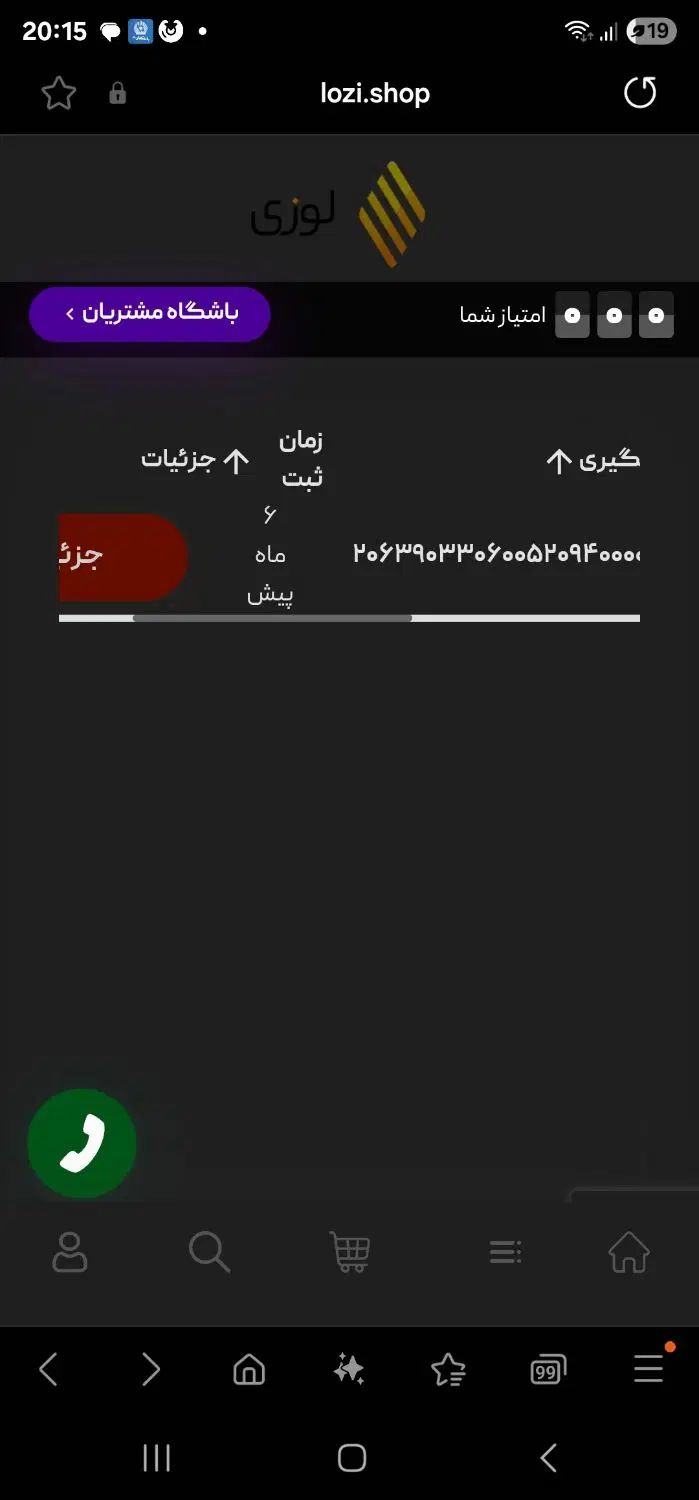The image size is (699, 1500).
Task: Sort by the tracking code column arrow
Action: [x=558, y=461]
